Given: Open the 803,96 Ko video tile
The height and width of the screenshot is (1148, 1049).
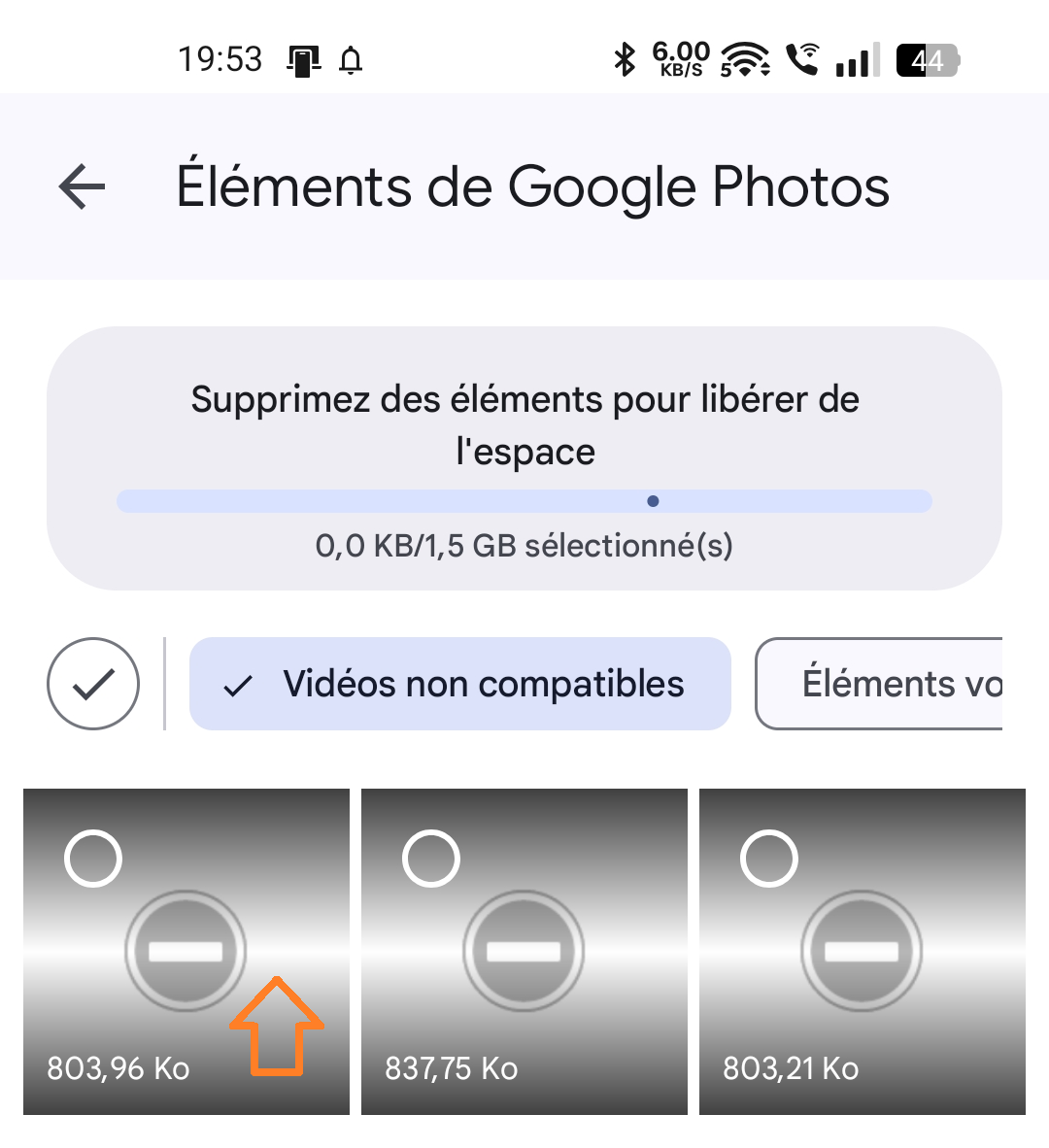Looking at the screenshot, I should (186, 953).
